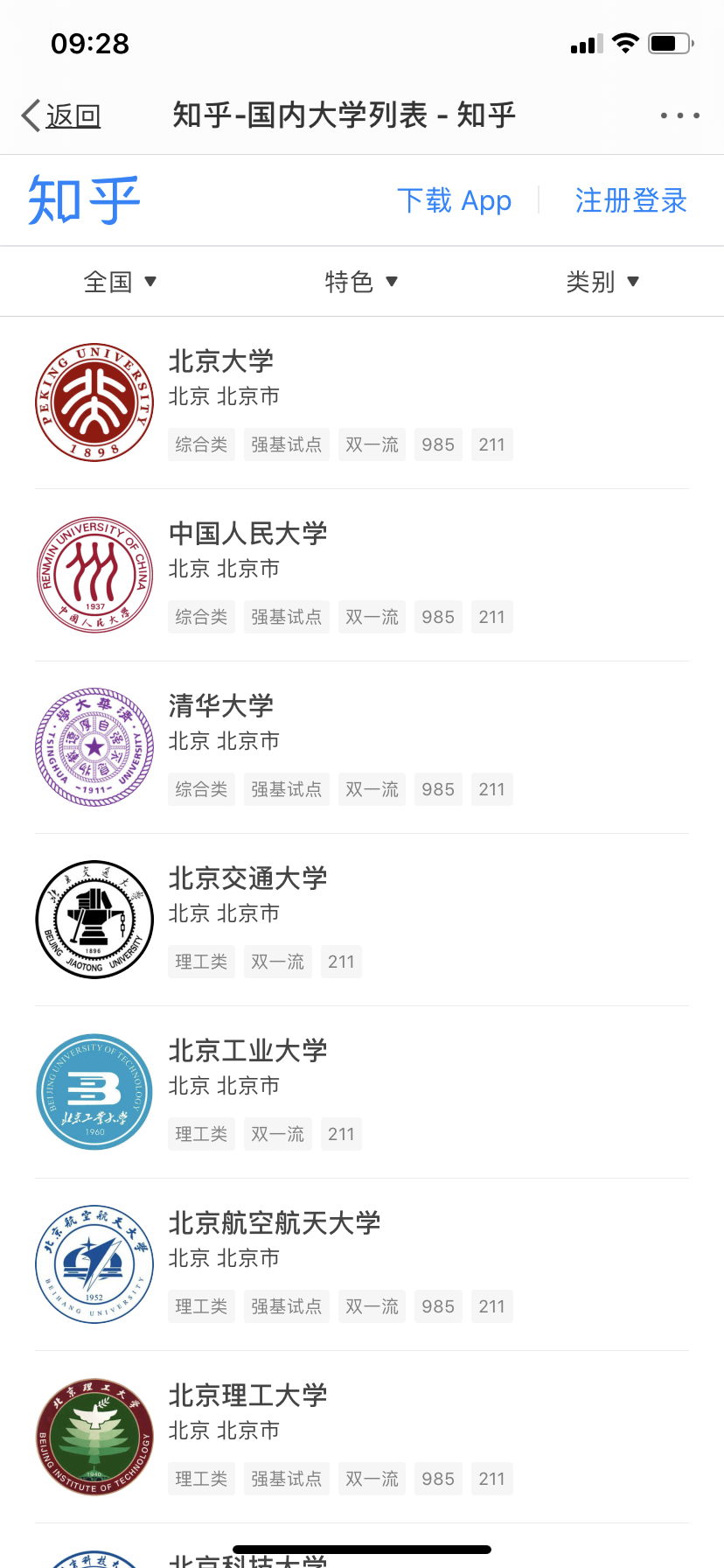724x1568 pixels.
Task: Select the Beijing University of Technology blue logo
Action: (94, 1092)
